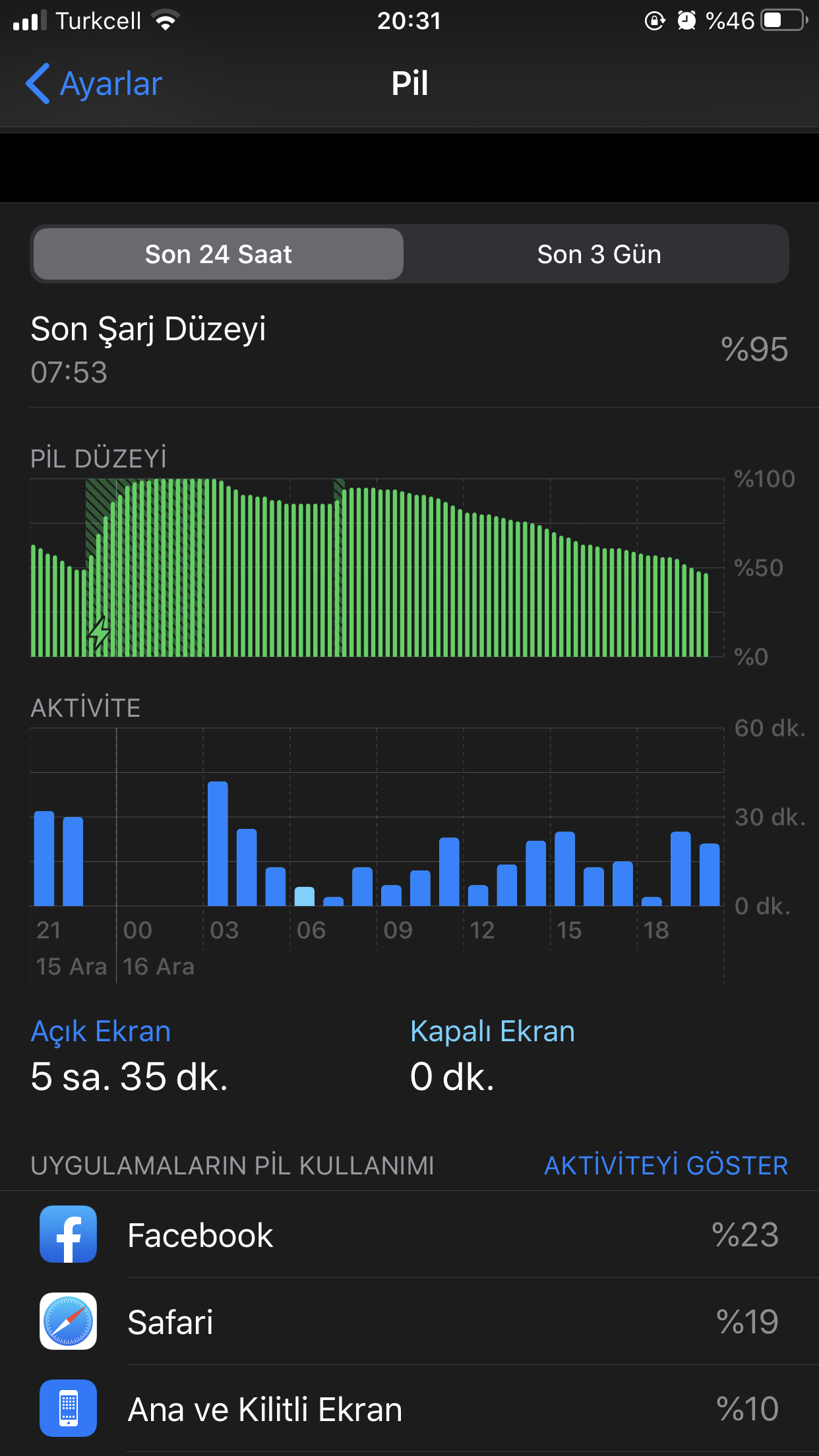
Task: Select Ana ve Kilitli Ekran row
Action: [409, 1409]
